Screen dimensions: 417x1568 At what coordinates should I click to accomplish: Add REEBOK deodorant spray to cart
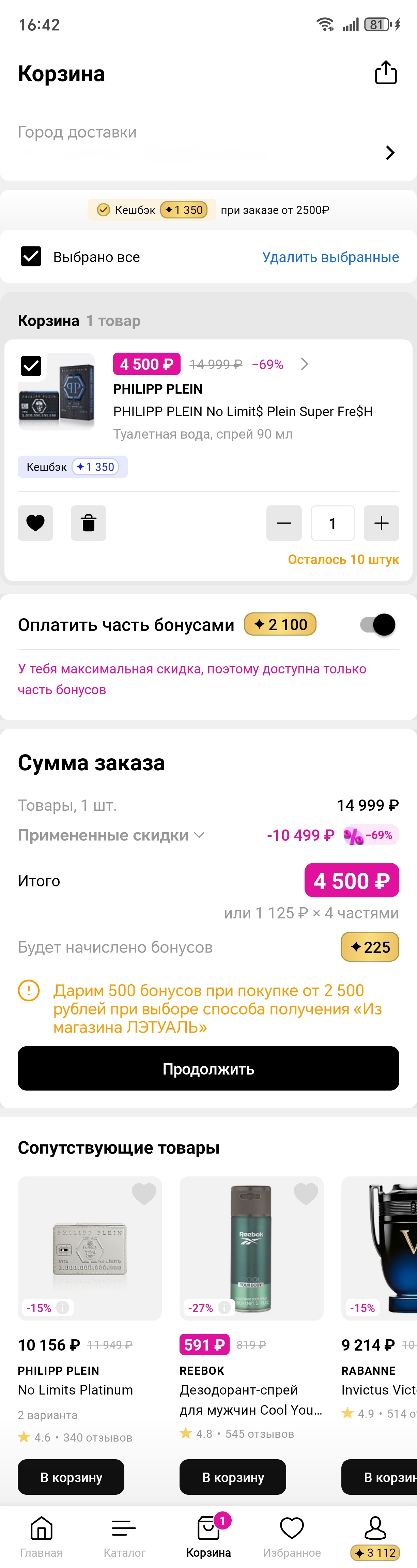[233, 1477]
